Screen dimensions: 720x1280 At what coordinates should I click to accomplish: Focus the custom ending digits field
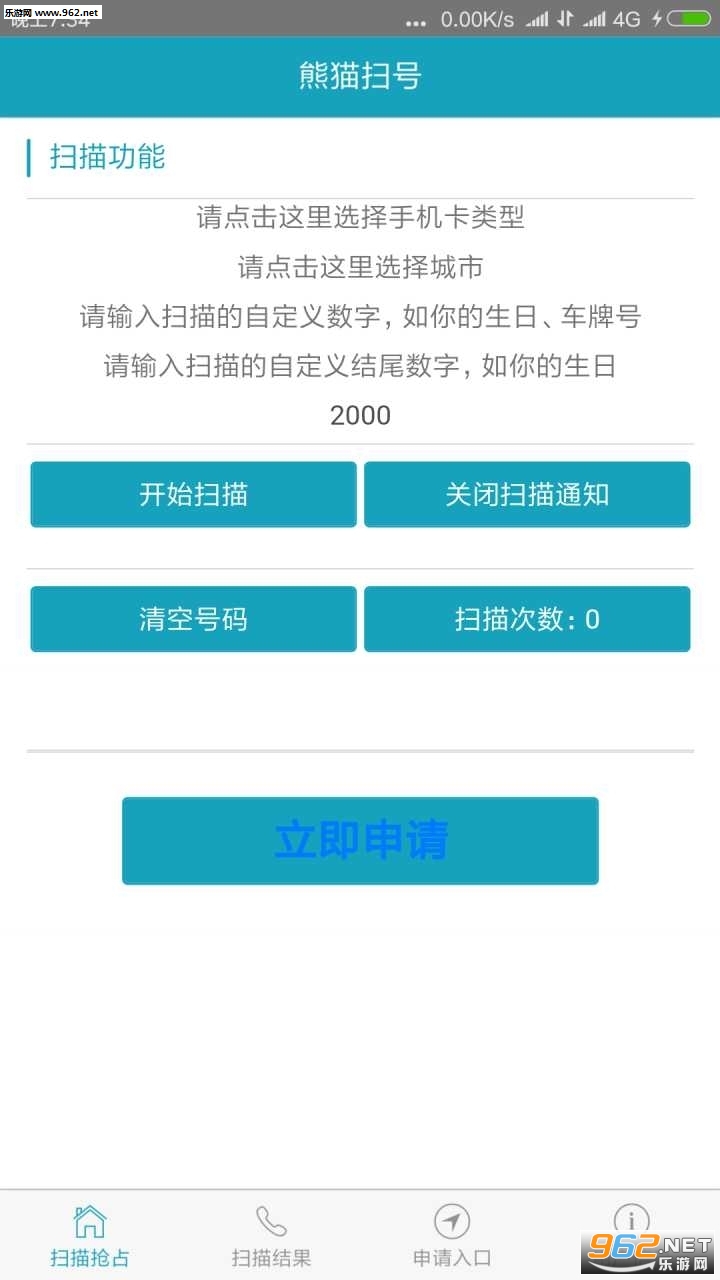coord(360,366)
